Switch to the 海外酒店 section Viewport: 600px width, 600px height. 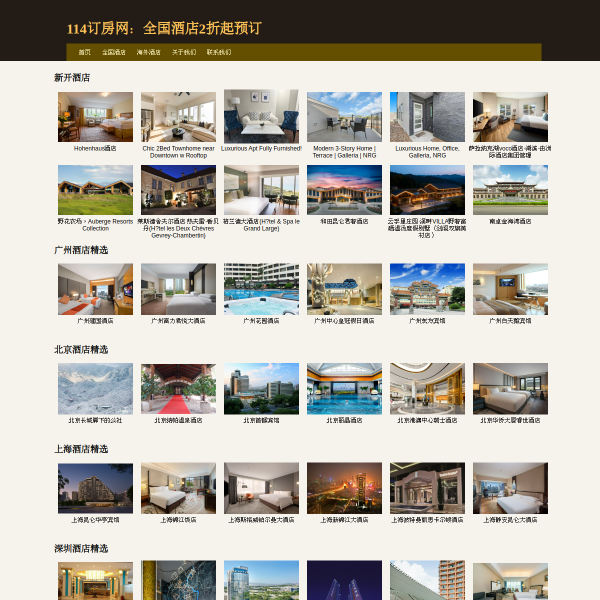pyautogui.click(x=149, y=52)
